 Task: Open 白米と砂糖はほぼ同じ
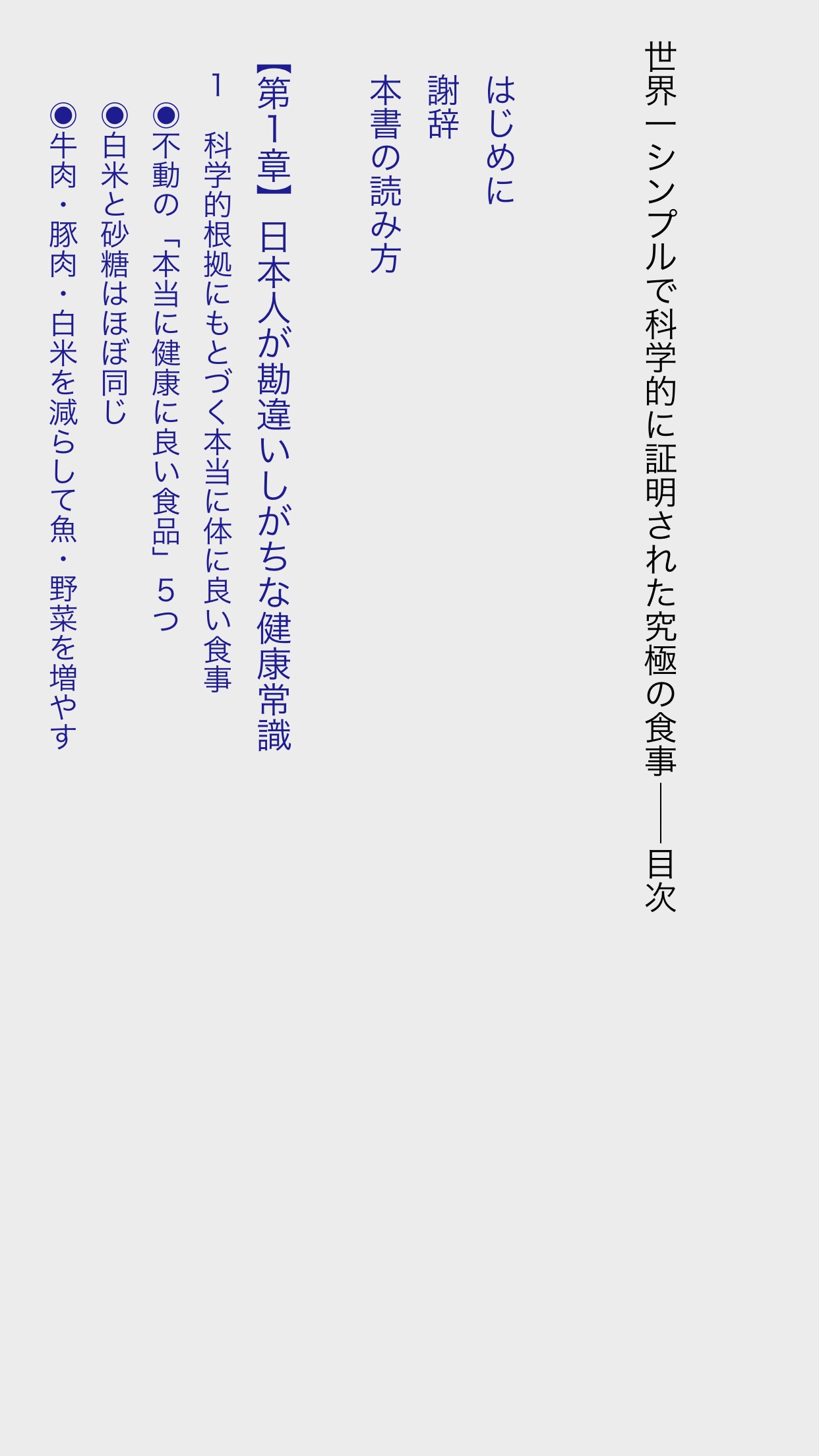tap(114, 264)
